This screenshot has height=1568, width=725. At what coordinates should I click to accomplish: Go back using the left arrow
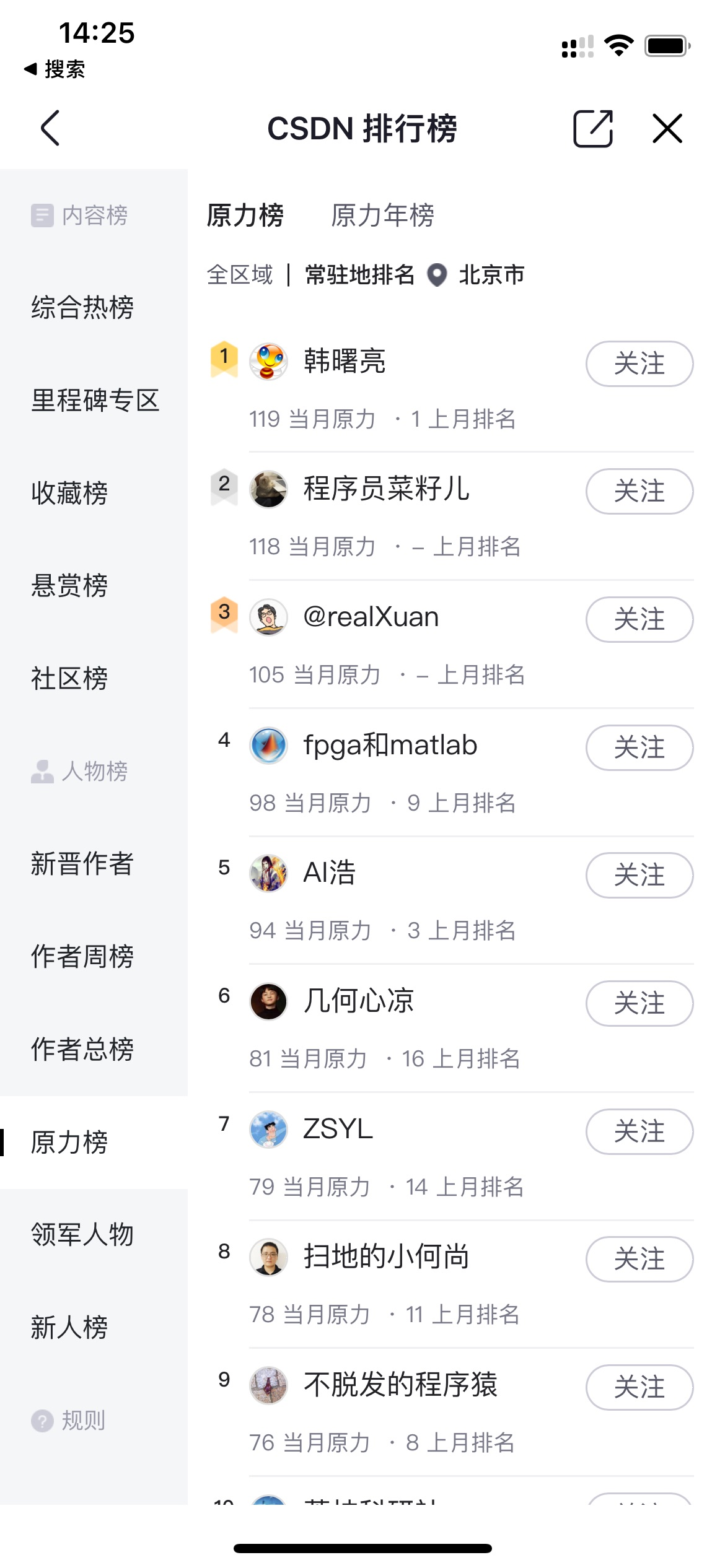(x=50, y=128)
